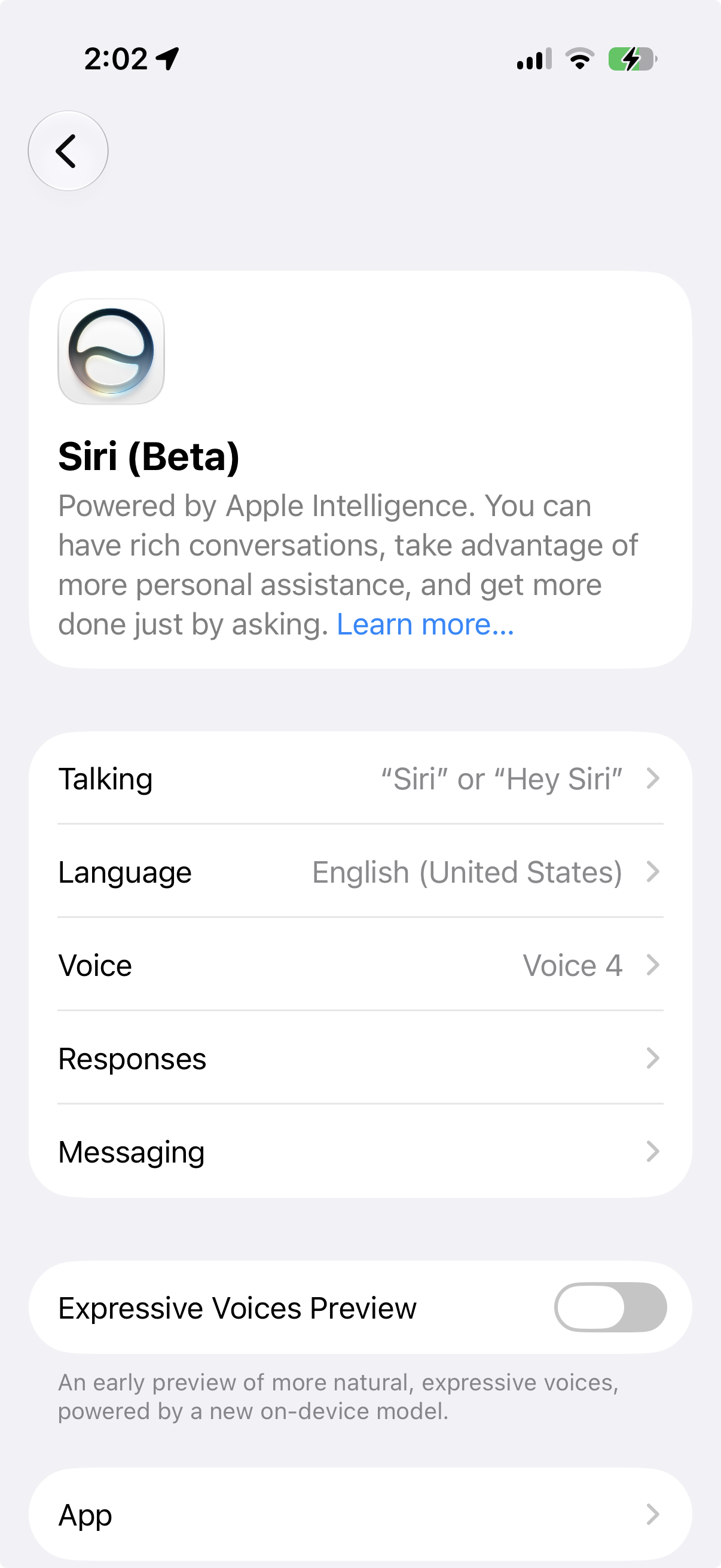Open the Learn more link

(425, 624)
